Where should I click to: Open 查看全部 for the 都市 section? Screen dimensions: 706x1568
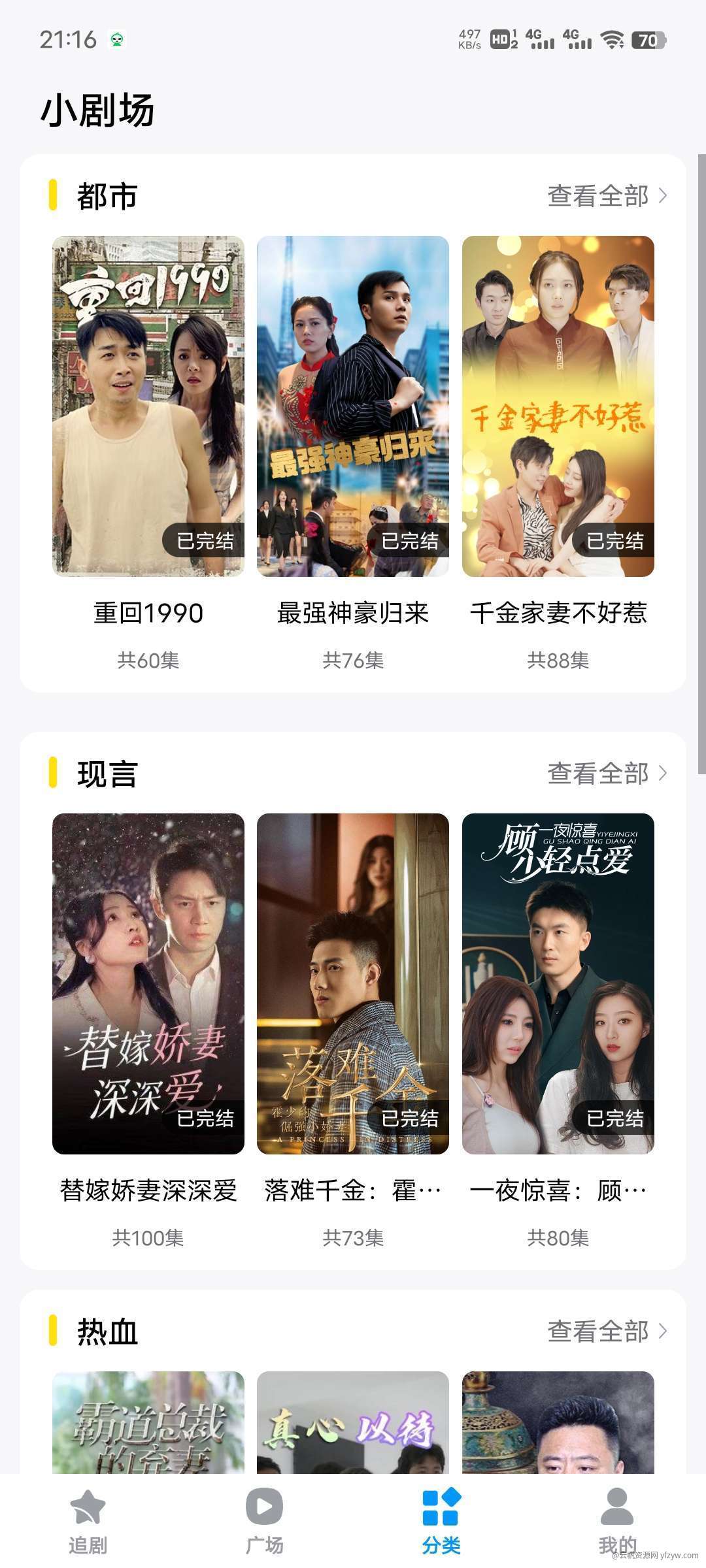(x=607, y=196)
